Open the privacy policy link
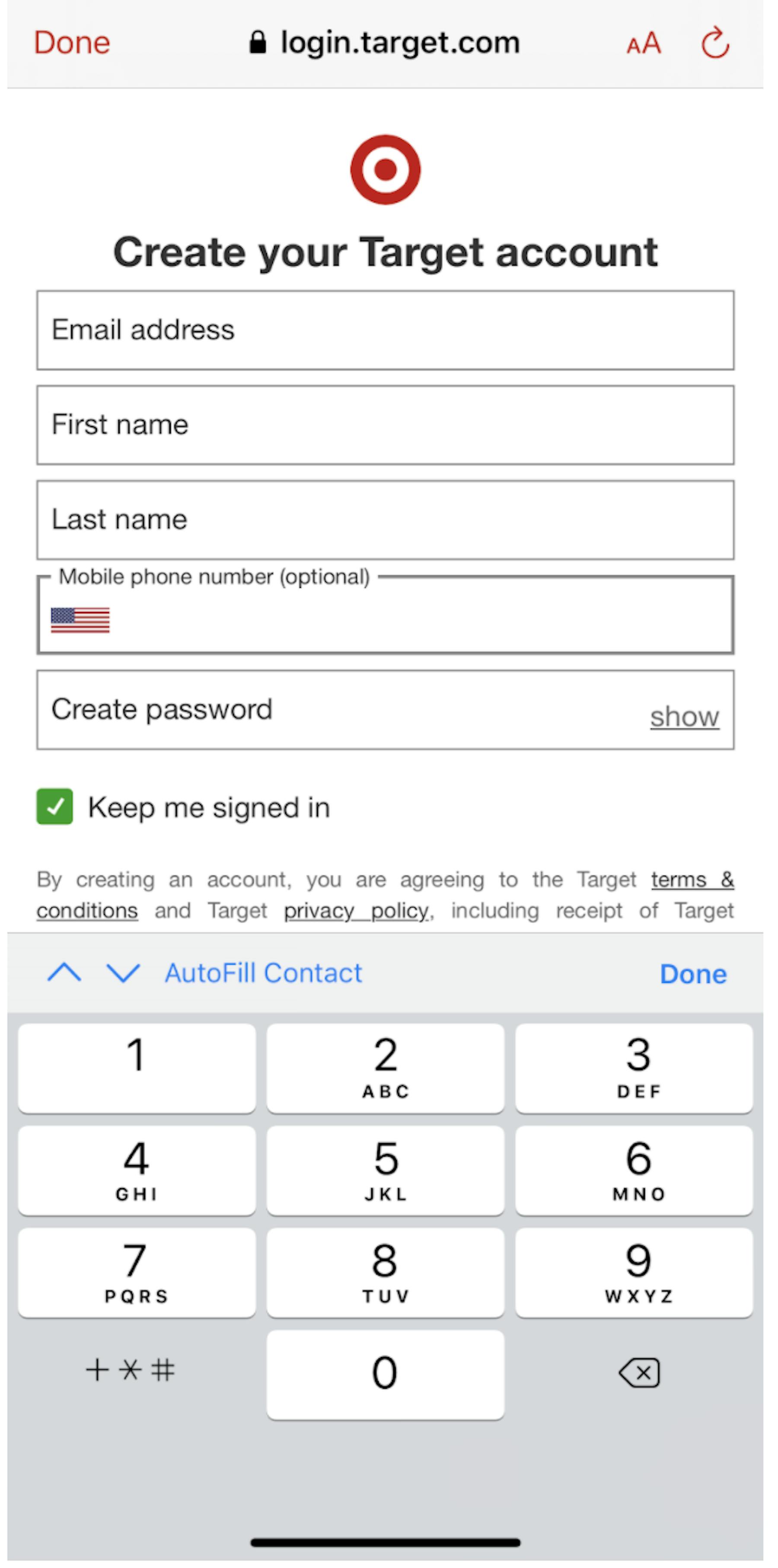The width and height of the screenshot is (778, 1568). [x=356, y=911]
